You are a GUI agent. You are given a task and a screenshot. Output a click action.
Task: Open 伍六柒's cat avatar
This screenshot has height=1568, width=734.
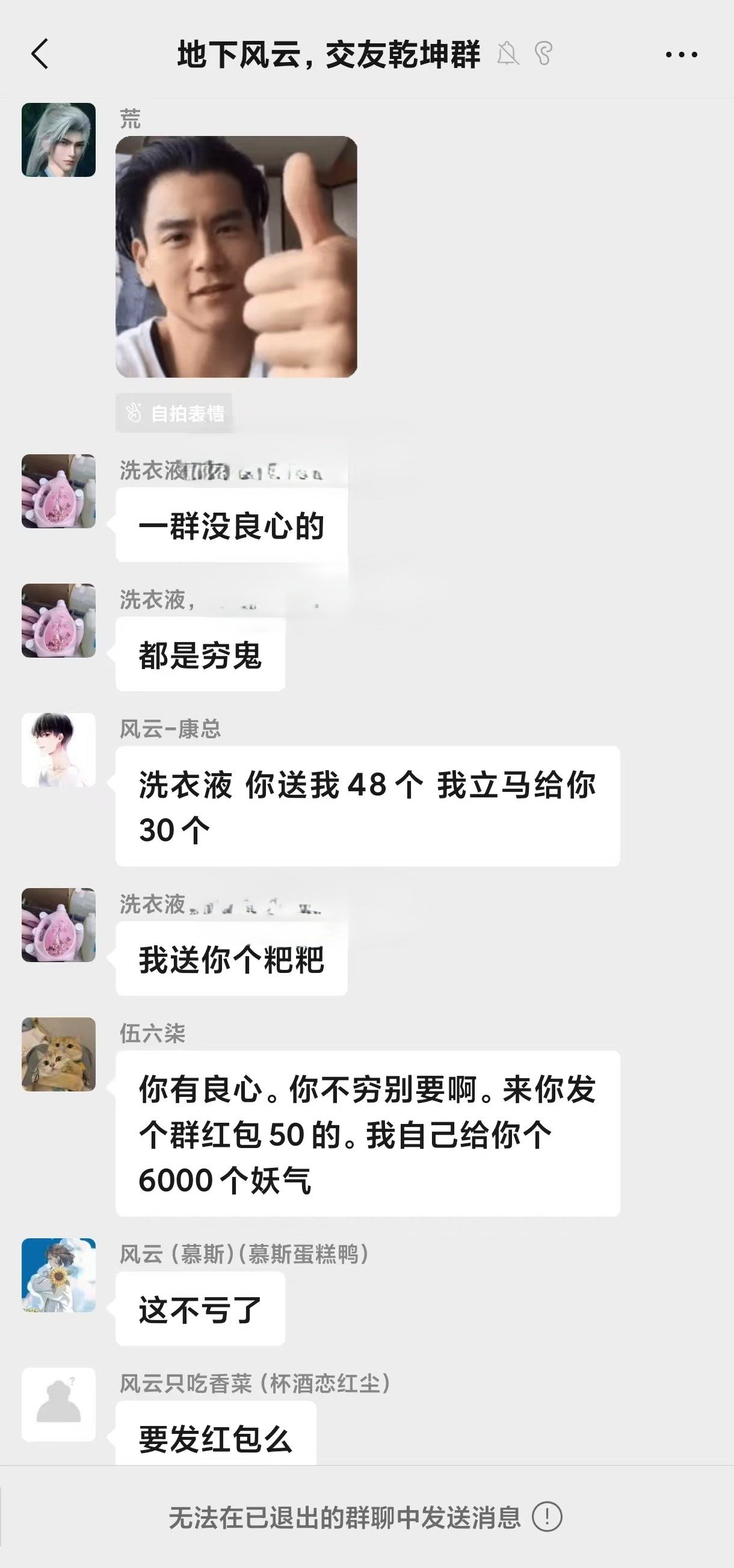[58, 1054]
